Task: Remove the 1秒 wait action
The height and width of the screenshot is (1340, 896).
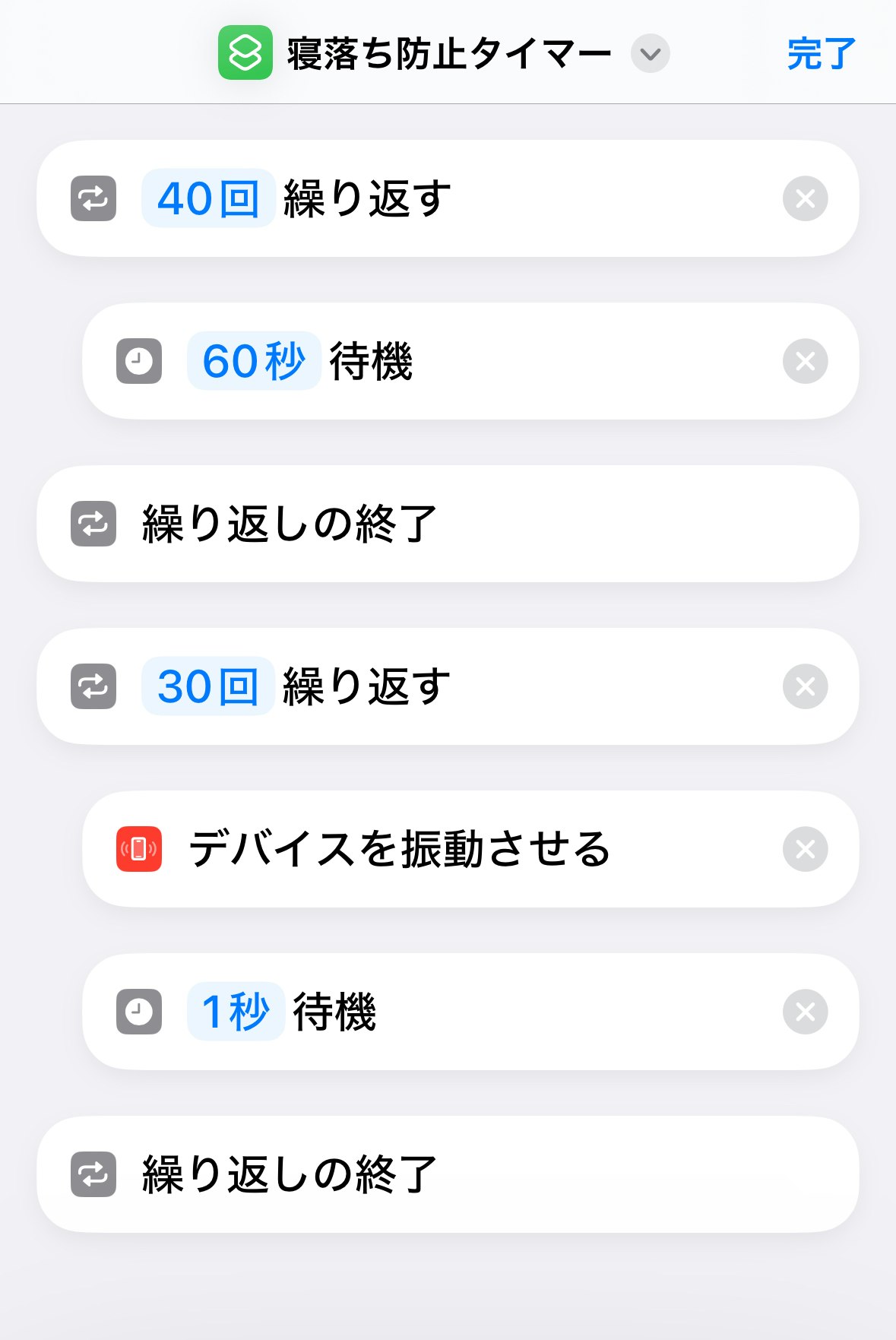Action: 804,1012
